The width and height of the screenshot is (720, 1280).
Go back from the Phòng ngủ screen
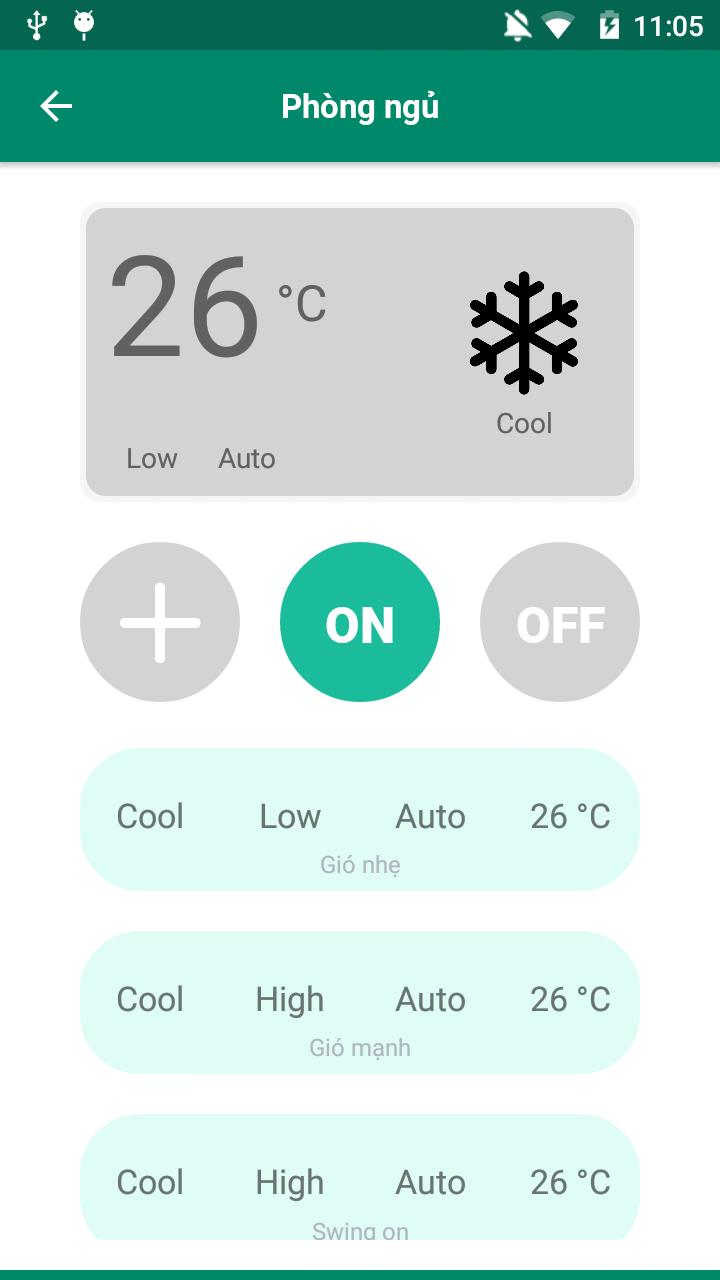pyautogui.click(x=56, y=106)
